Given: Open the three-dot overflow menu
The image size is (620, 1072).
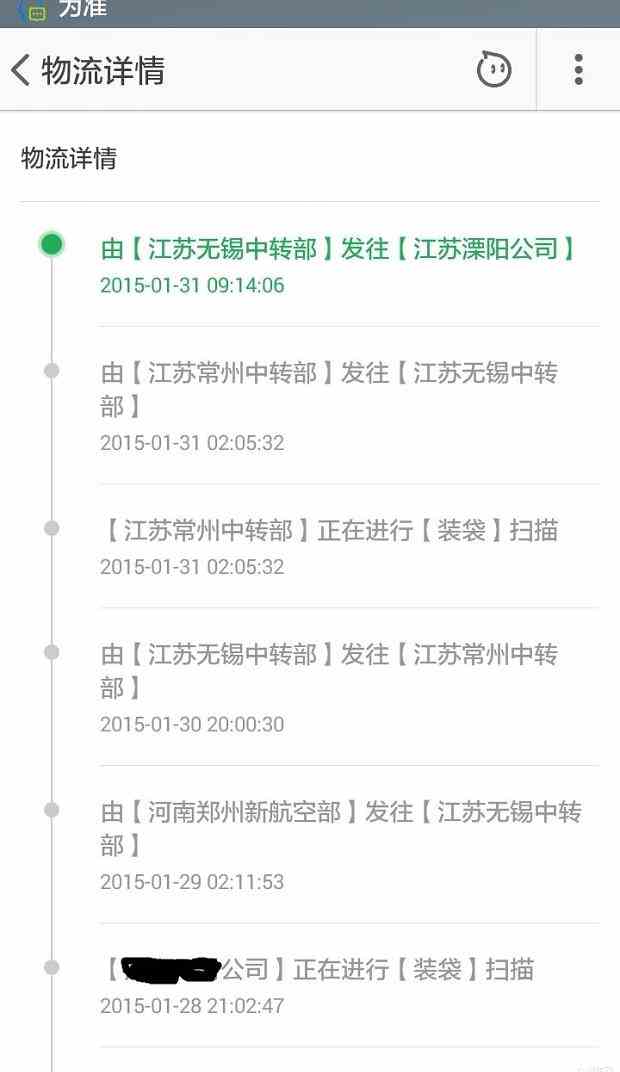Looking at the screenshot, I should click(x=578, y=69).
